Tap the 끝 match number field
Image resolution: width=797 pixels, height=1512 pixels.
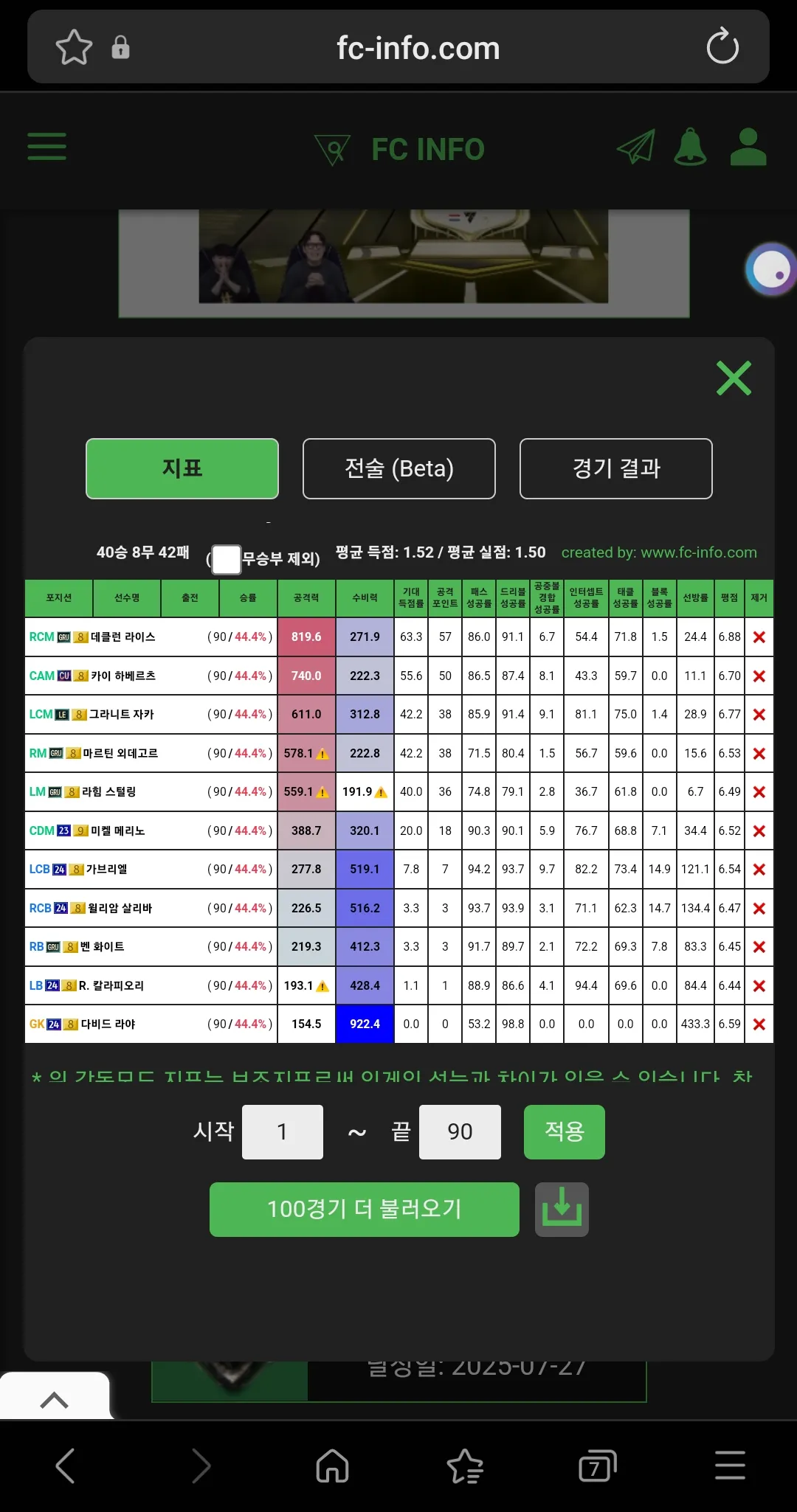pos(460,1131)
